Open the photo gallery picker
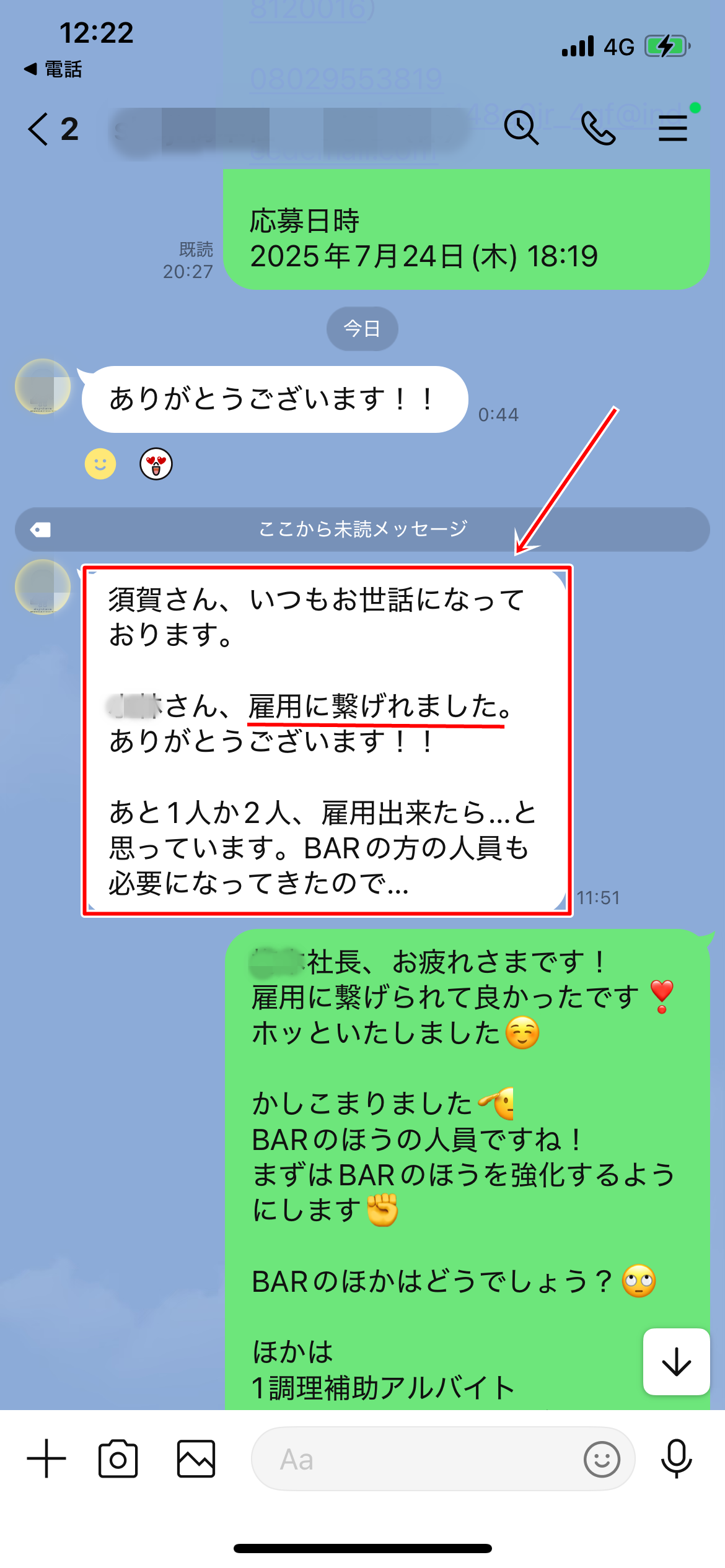This screenshot has height=1568, width=725. (x=196, y=1459)
